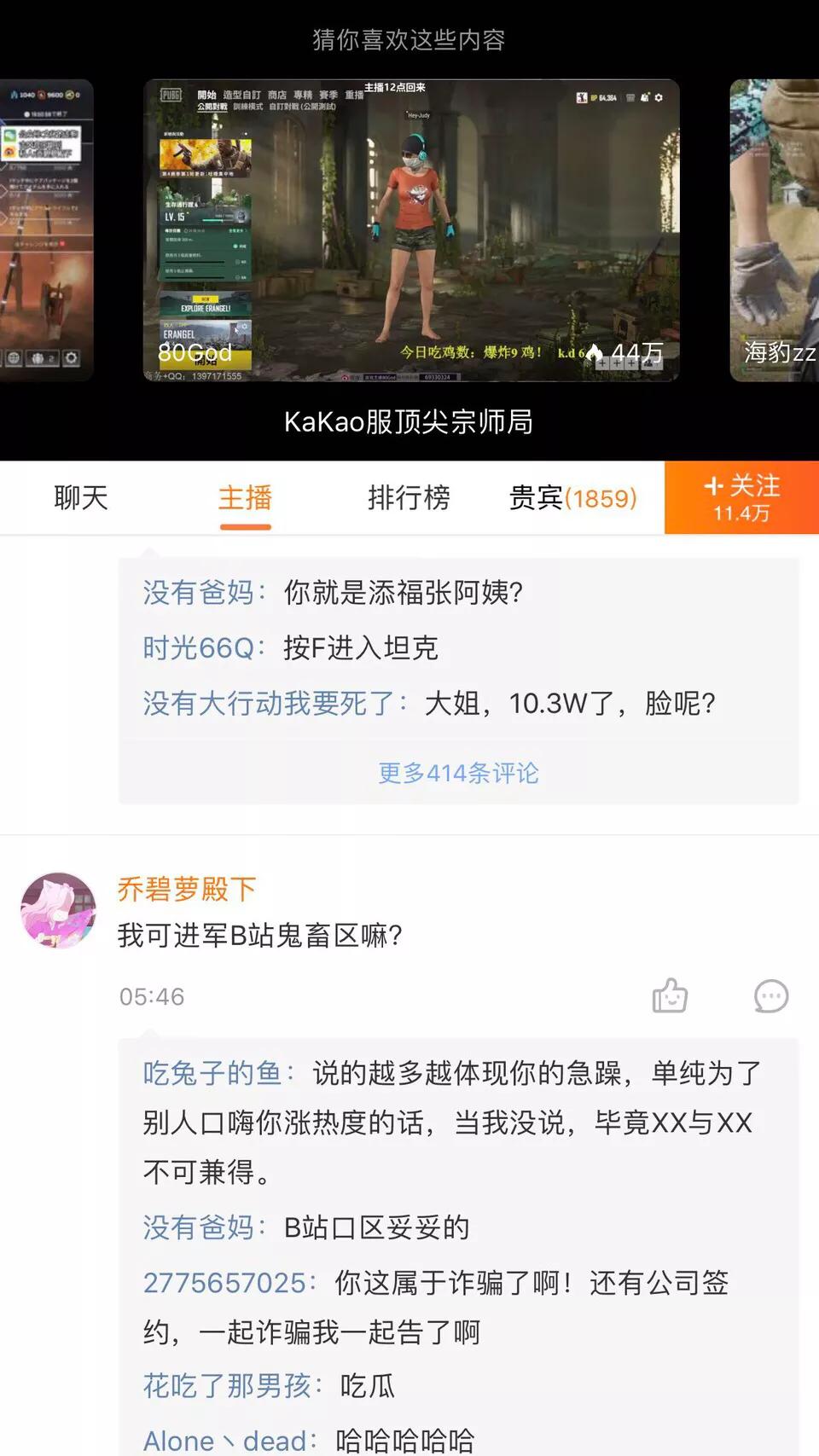The width and height of the screenshot is (819, 1456).
Task: Click the add-friend icon on the stream overlay
Action: coord(648,363)
